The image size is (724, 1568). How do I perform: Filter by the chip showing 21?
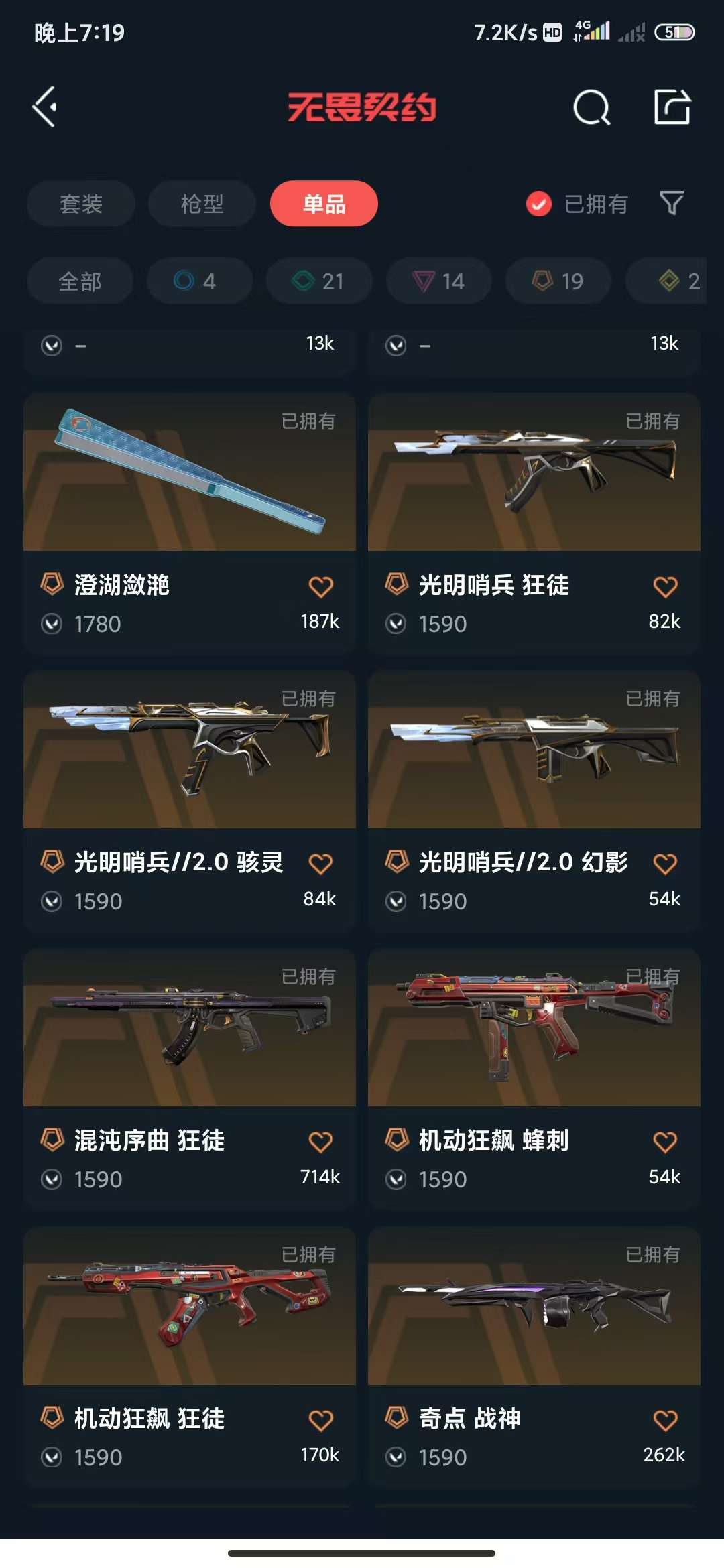[x=319, y=281]
